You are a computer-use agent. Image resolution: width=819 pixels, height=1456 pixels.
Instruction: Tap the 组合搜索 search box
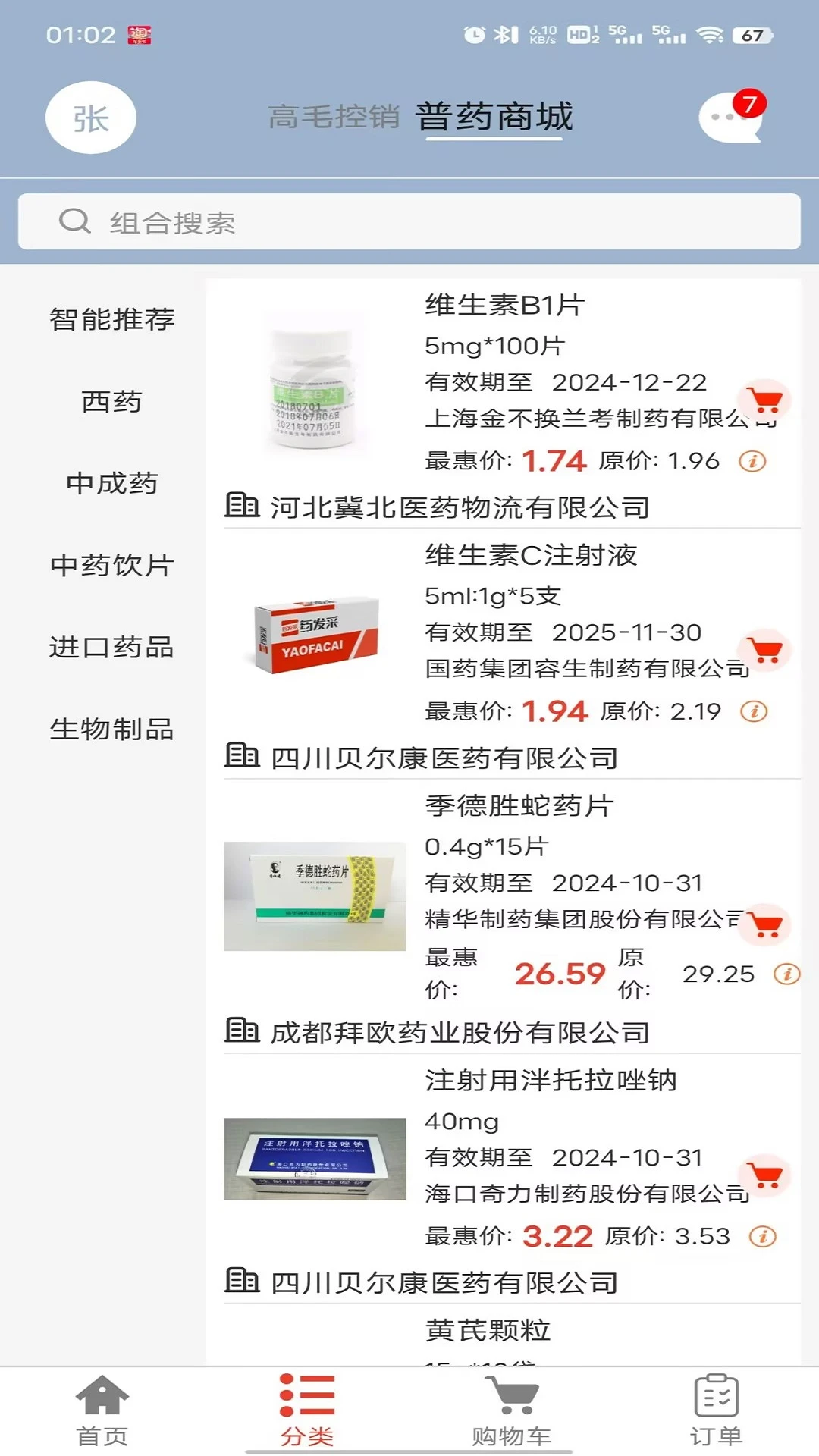point(409,221)
